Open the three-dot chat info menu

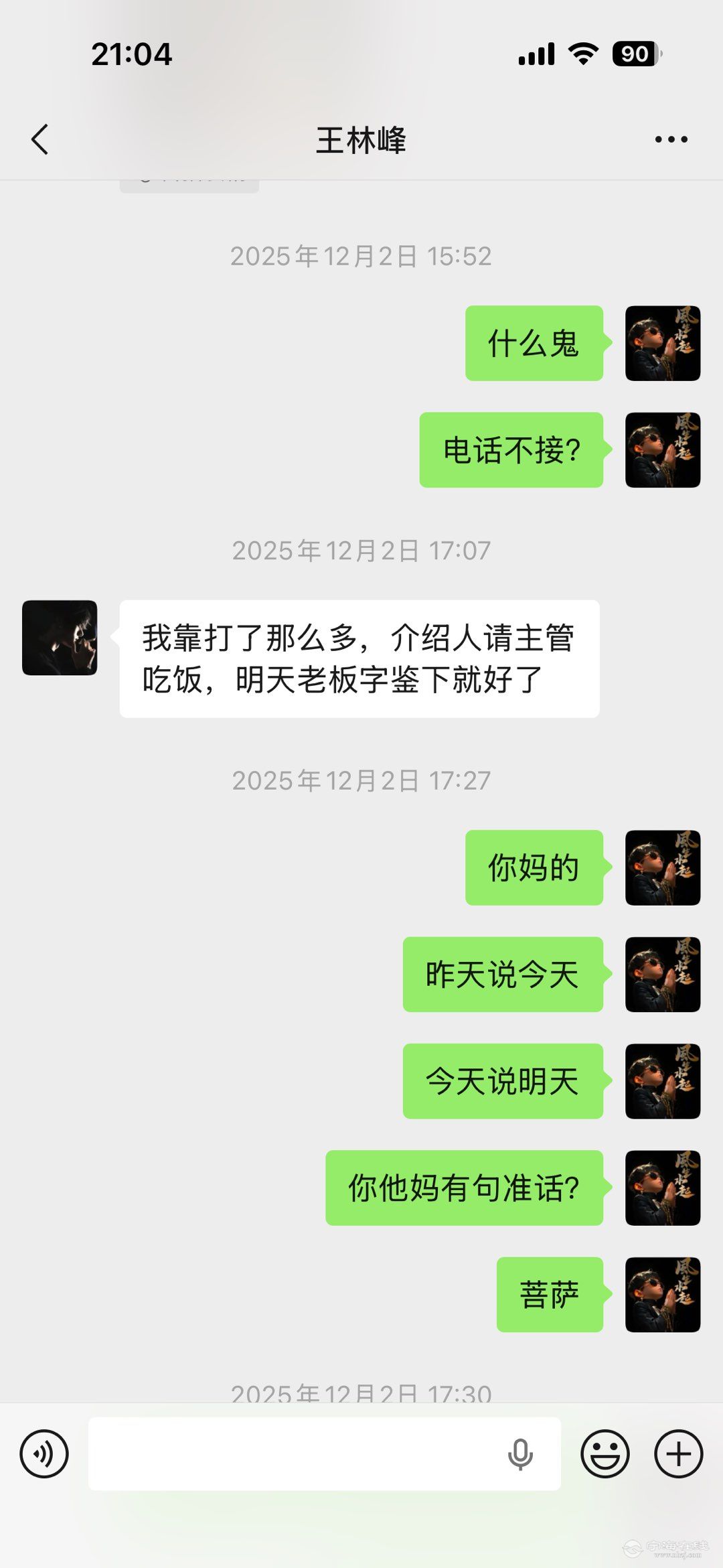tap(671, 139)
